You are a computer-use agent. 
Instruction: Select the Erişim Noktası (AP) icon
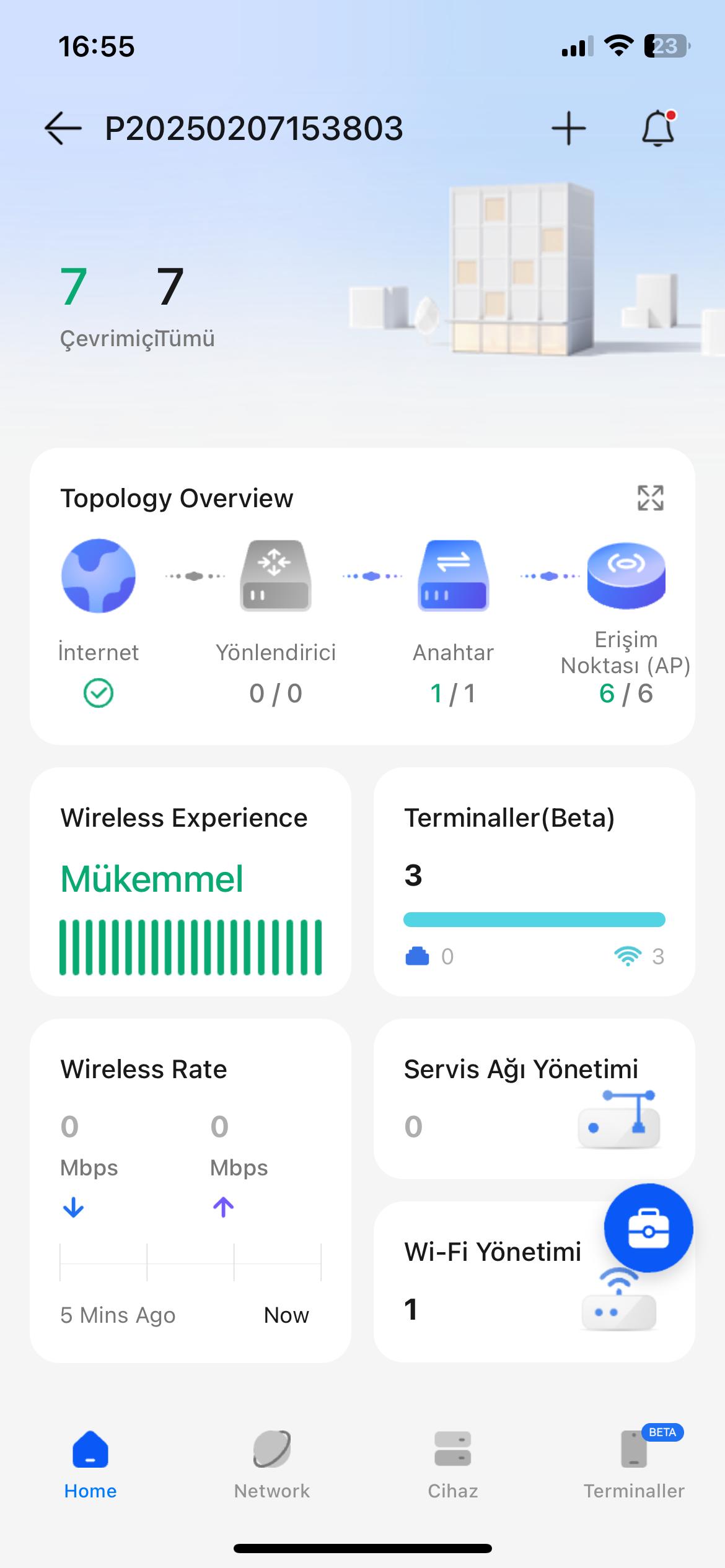click(628, 575)
